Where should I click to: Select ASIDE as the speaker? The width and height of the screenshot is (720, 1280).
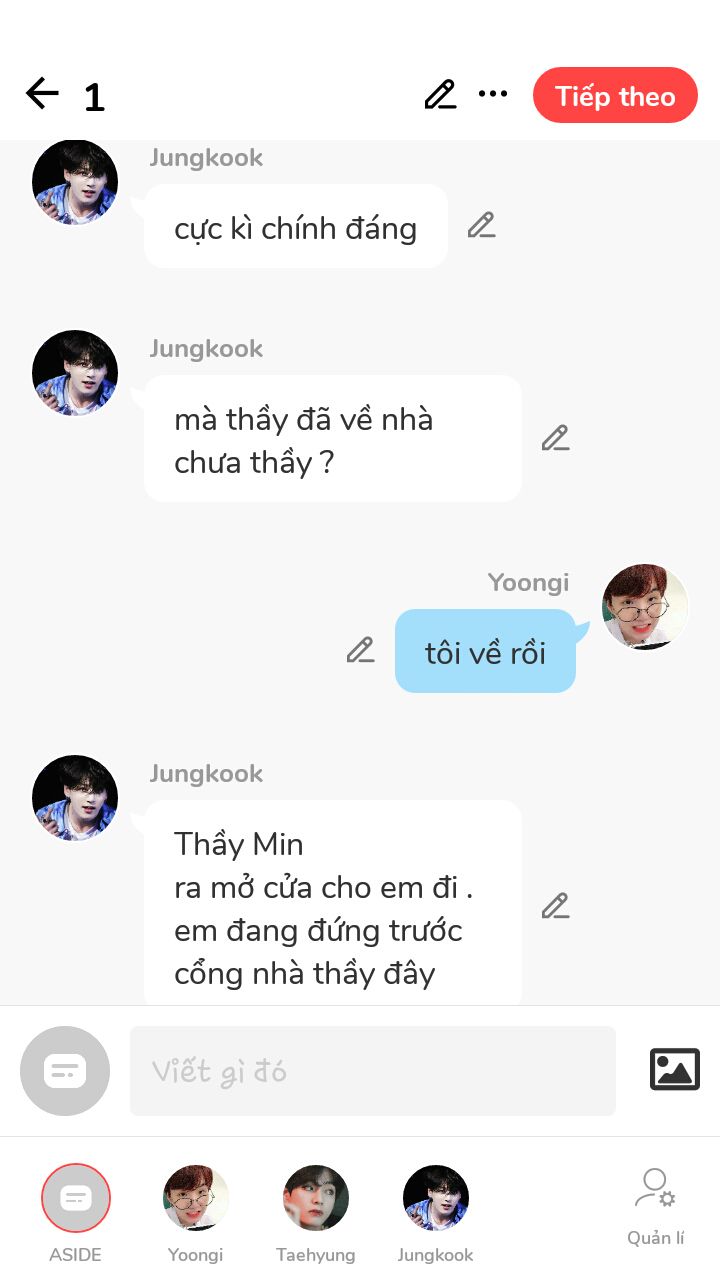click(76, 1212)
